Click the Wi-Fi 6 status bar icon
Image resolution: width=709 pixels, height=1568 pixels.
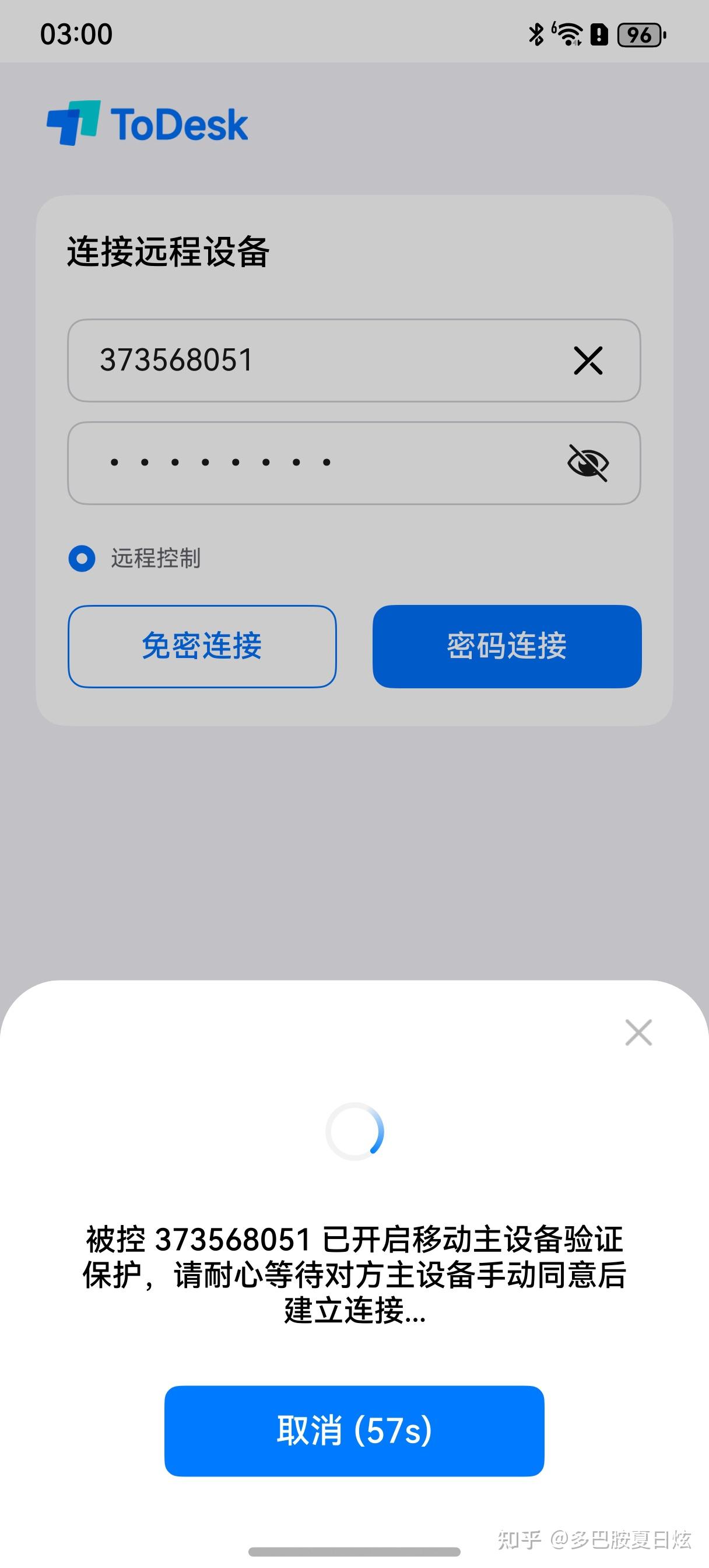click(569, 34)
